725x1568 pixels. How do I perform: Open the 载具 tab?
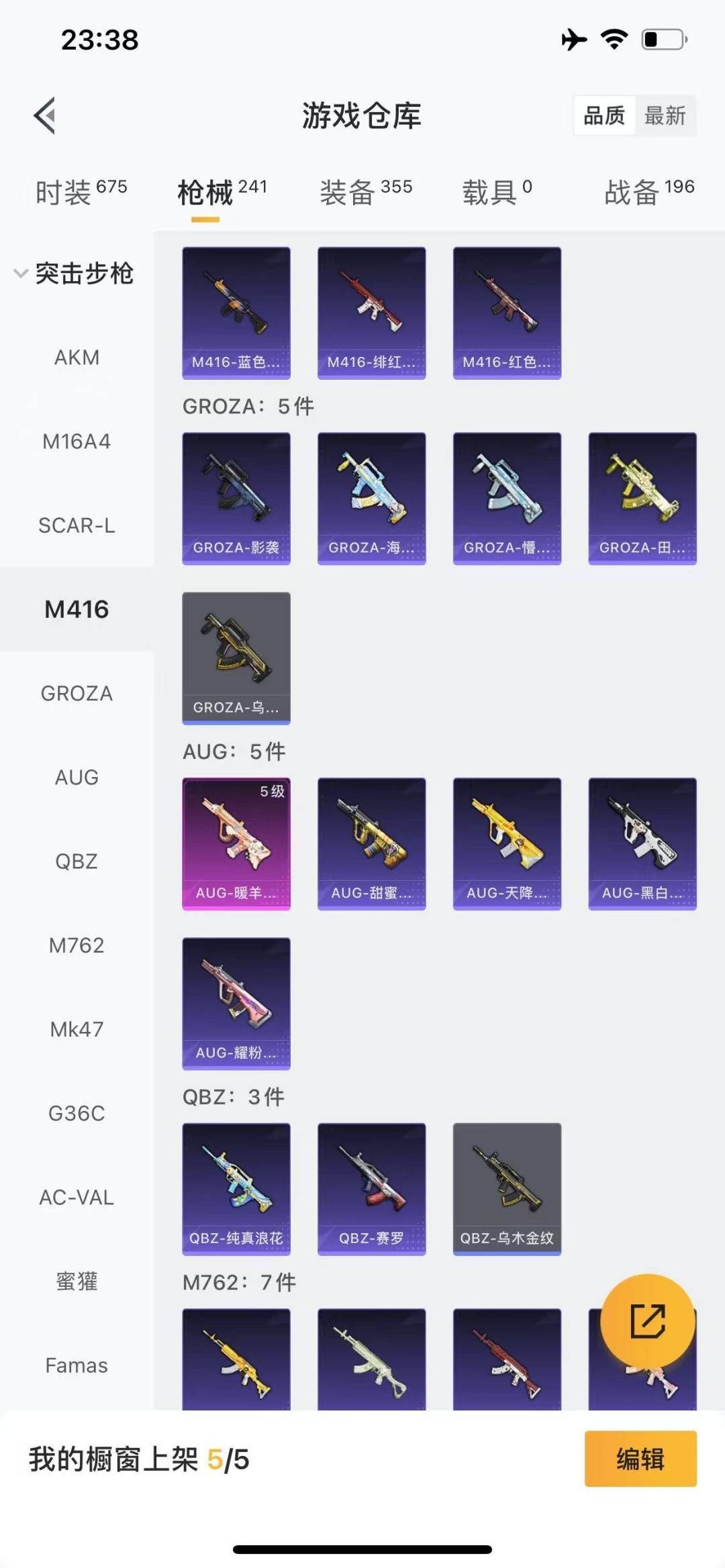coord(497,193)
